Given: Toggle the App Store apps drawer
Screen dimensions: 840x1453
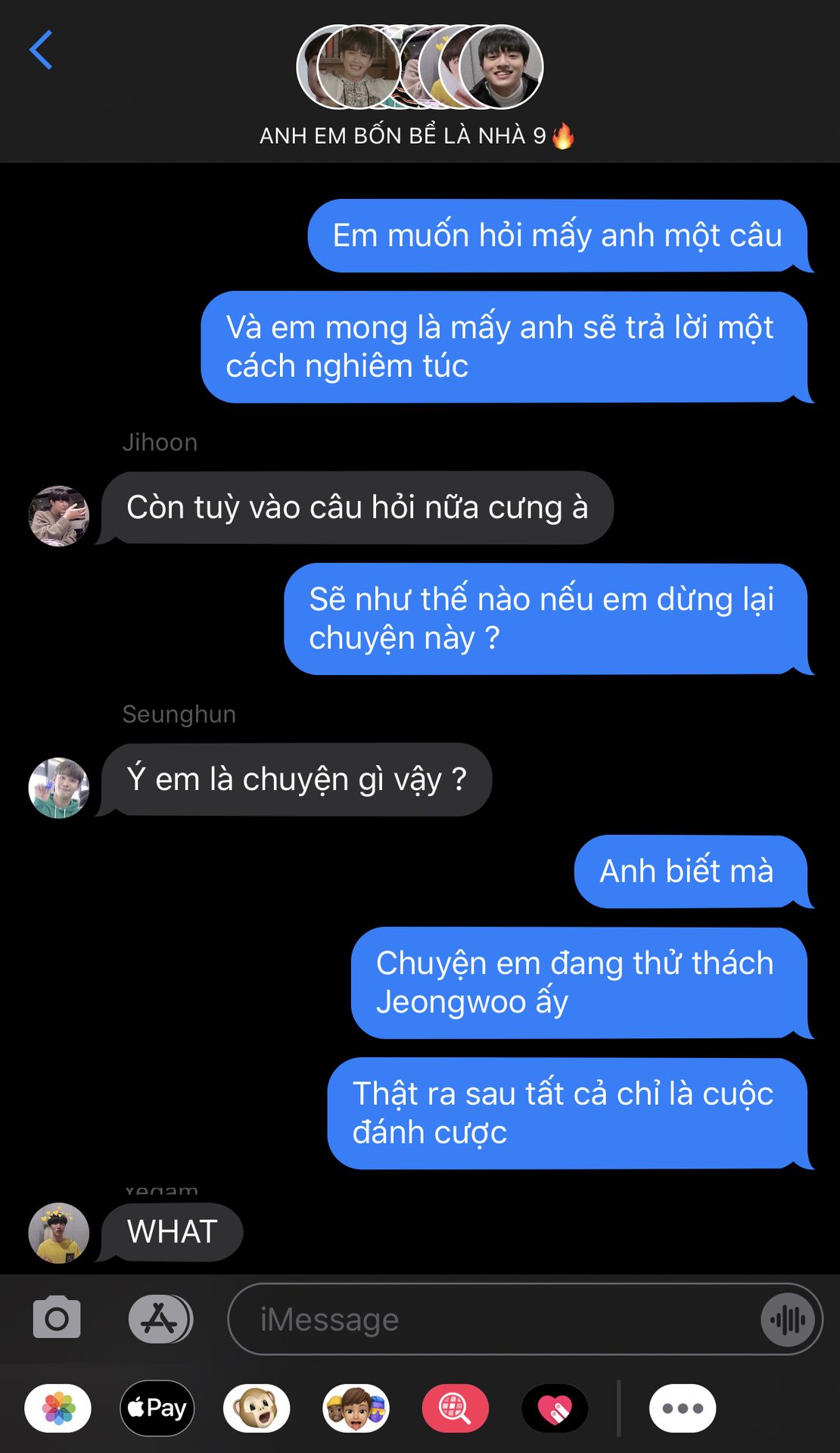Looking at the screenshot, I should pyautogui.click(x=160, y=1318).
